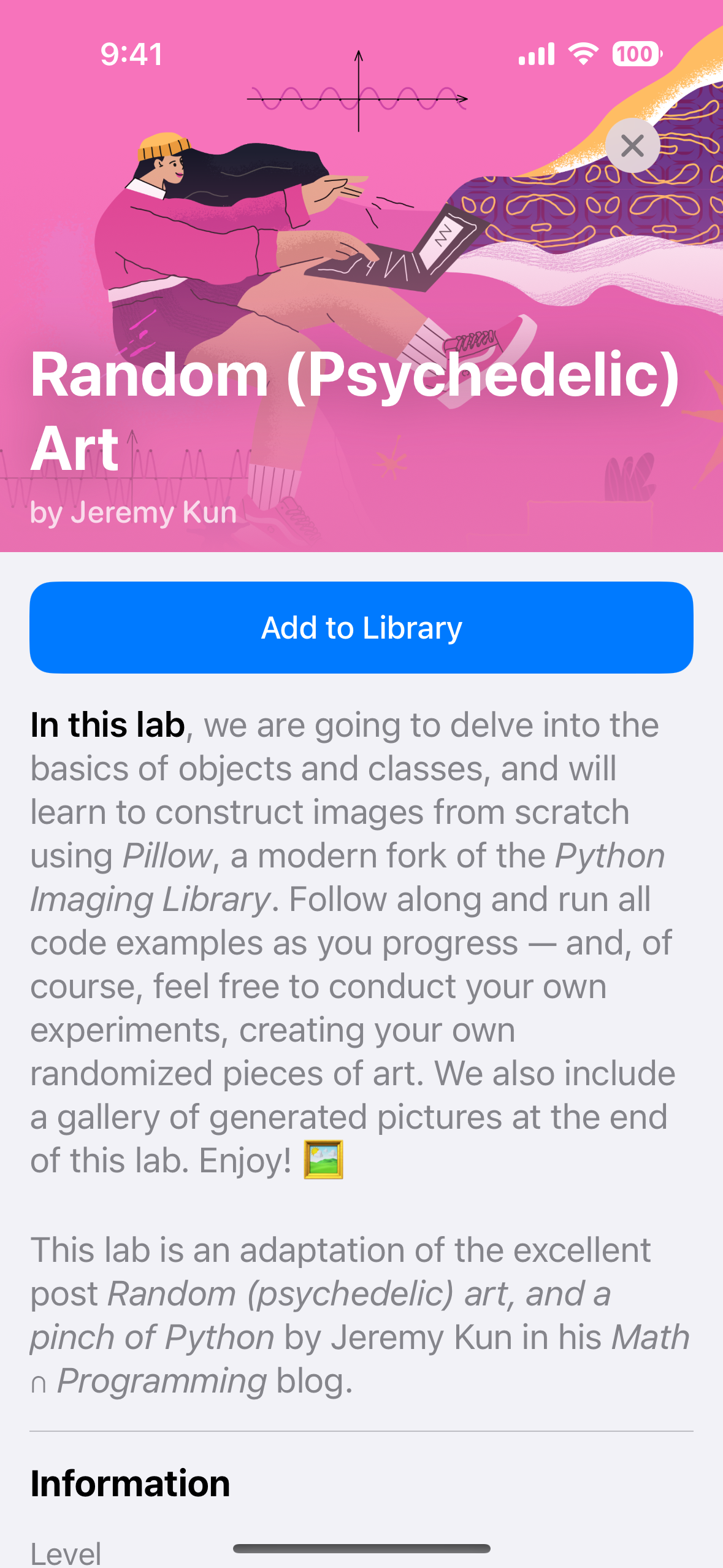The height and width of the screenshot is (1568, 723).
Task: Close the Random (Psychedelic) Art lab sheet
Action: pyautogui.click(x=632, y=146)
